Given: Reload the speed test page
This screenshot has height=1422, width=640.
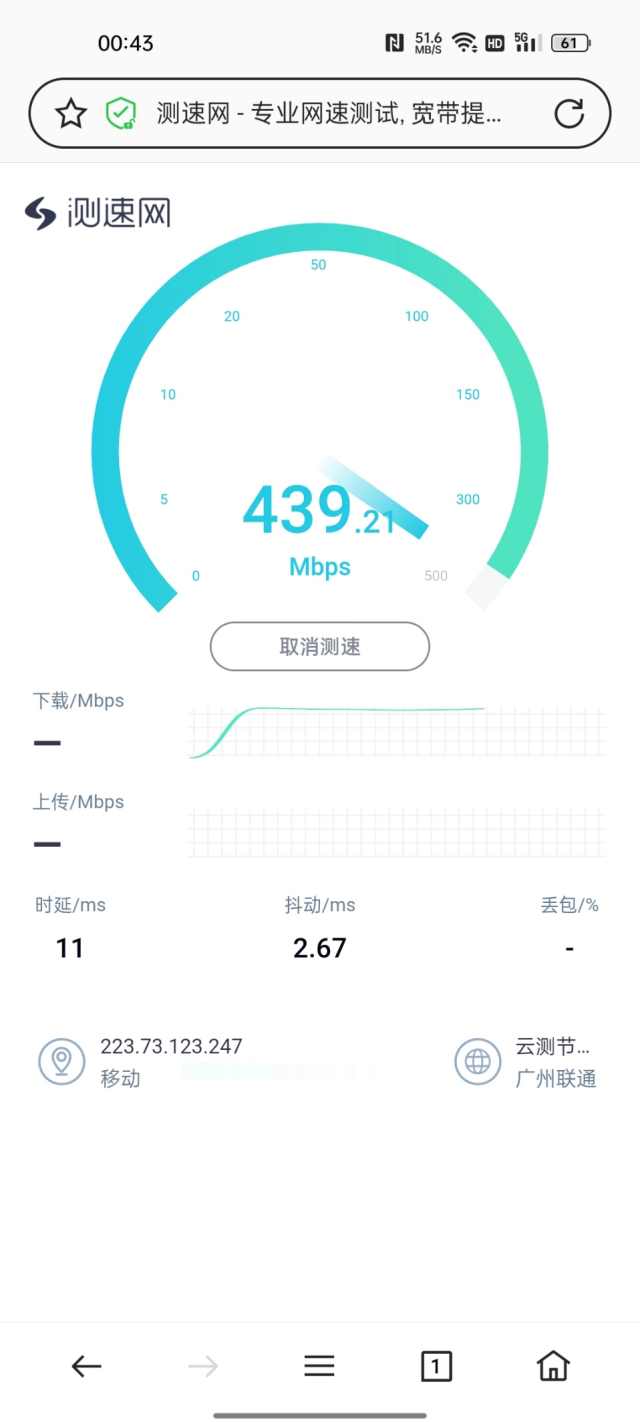Looking at the screenshot, I should (x=569, y=113).
